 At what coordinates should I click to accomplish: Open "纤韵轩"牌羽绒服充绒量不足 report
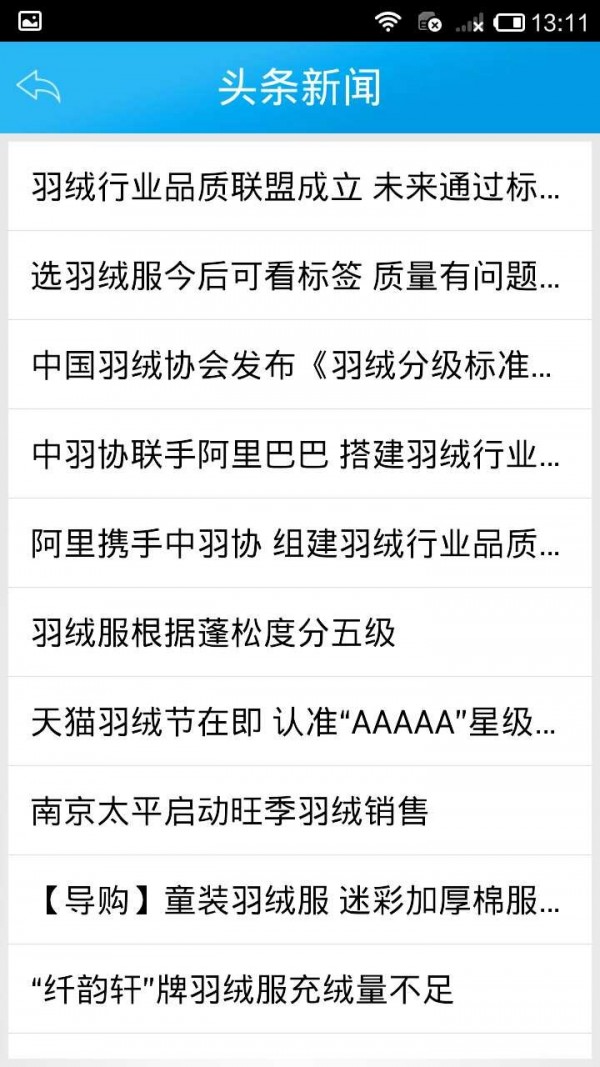[243, 989]
